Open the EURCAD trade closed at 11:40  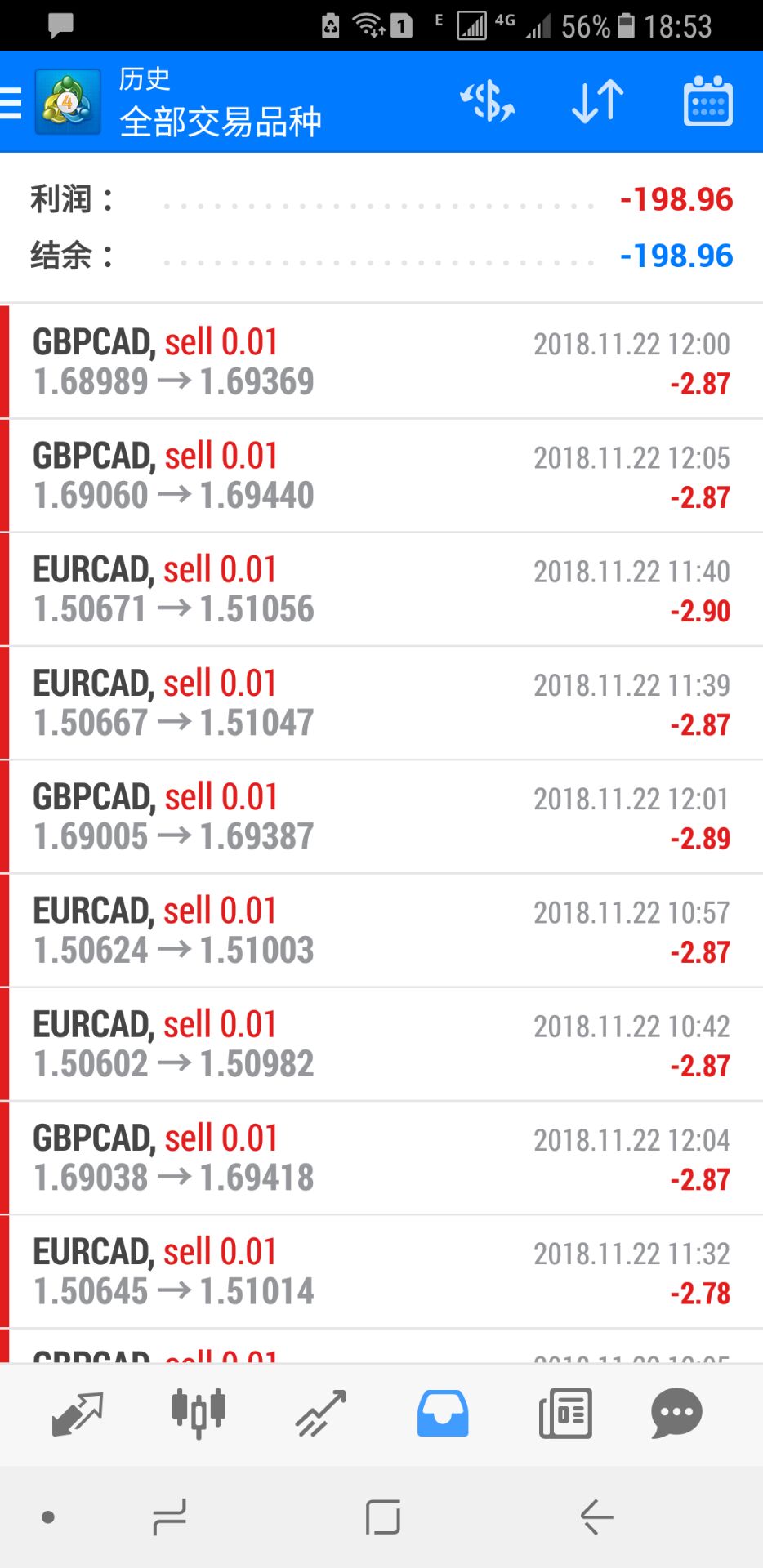click(x=381, y=589)
